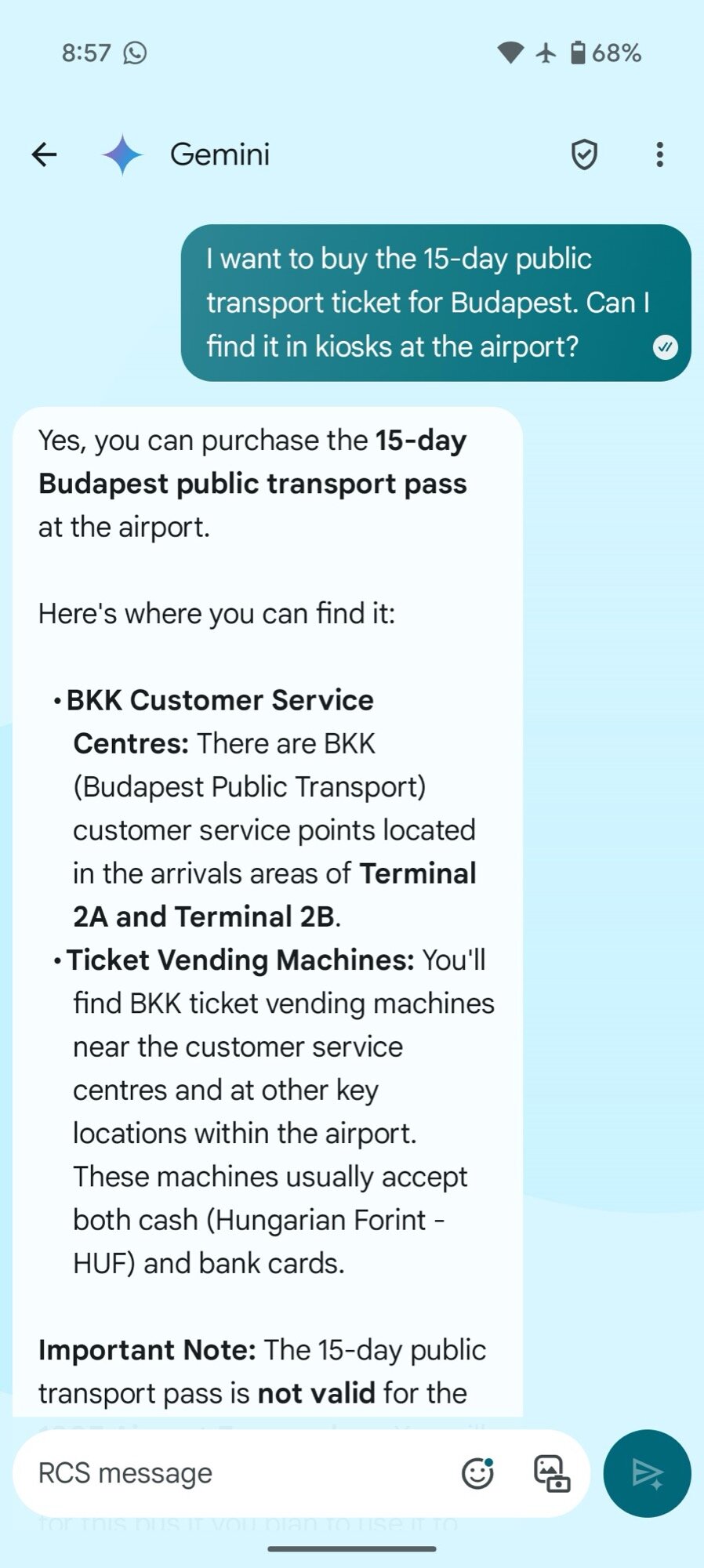Open the Gemini conversation details
704x1568 pixels.
click(220, 154)
